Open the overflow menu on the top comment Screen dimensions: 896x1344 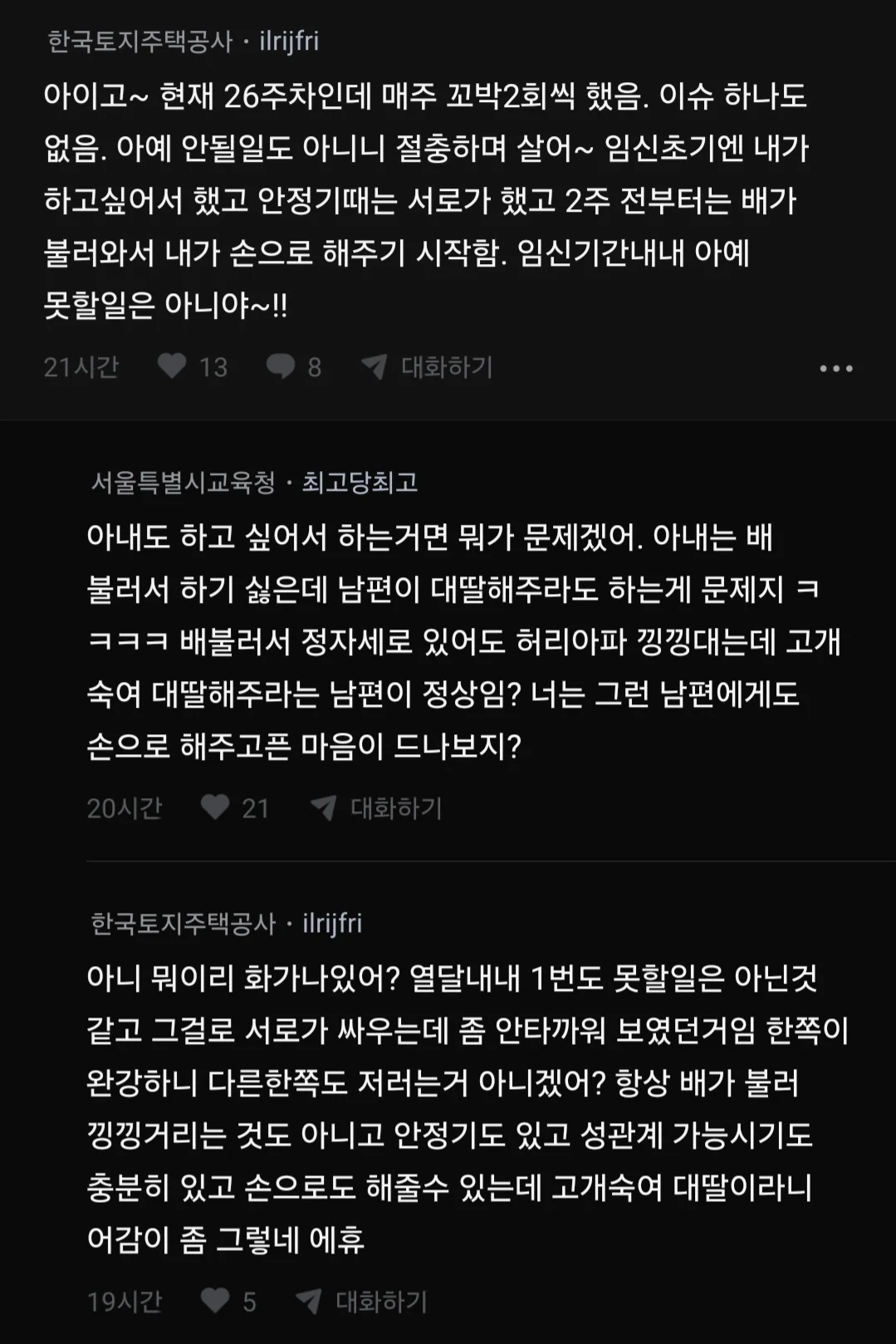pyautogui.click(x=835, y=368)
